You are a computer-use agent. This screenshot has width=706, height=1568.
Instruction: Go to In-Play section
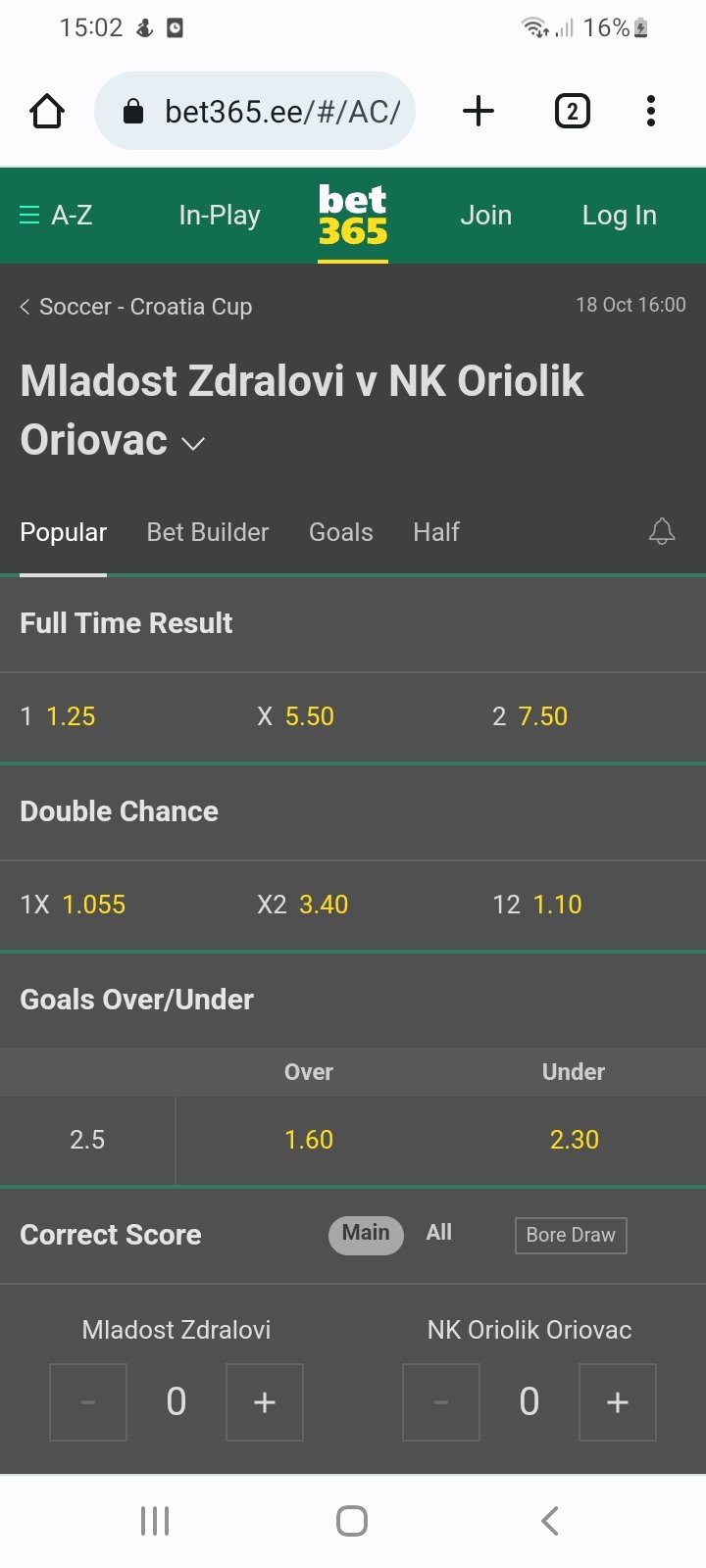(x=220, y=216)
